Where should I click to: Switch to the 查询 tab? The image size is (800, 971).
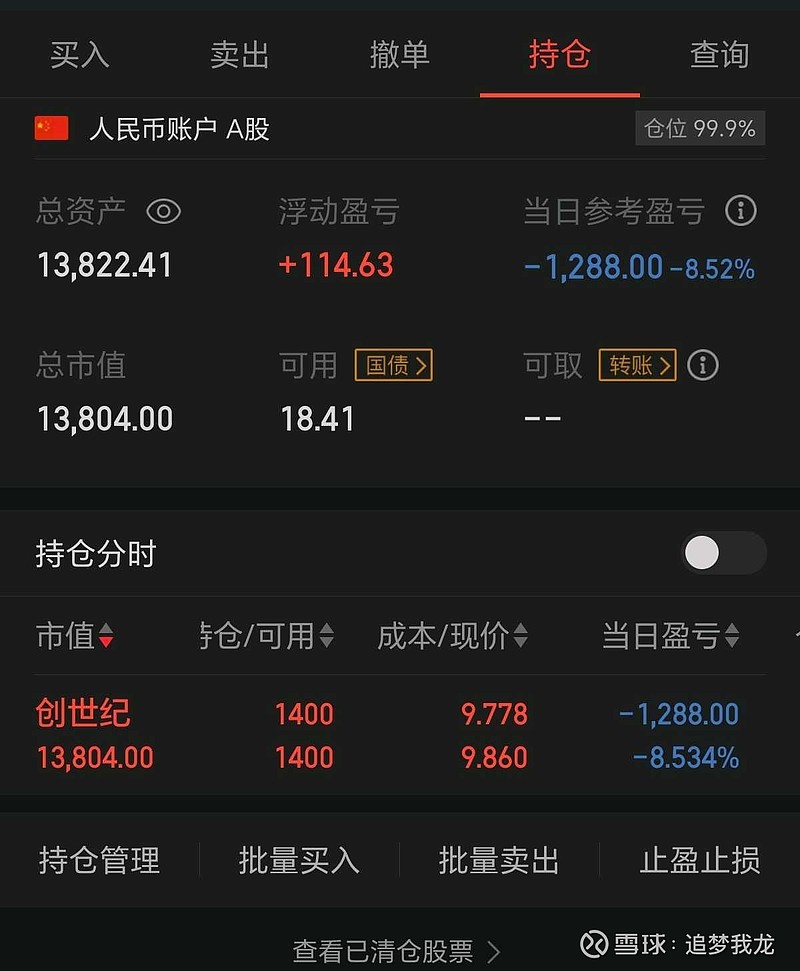tap(719, 55)
